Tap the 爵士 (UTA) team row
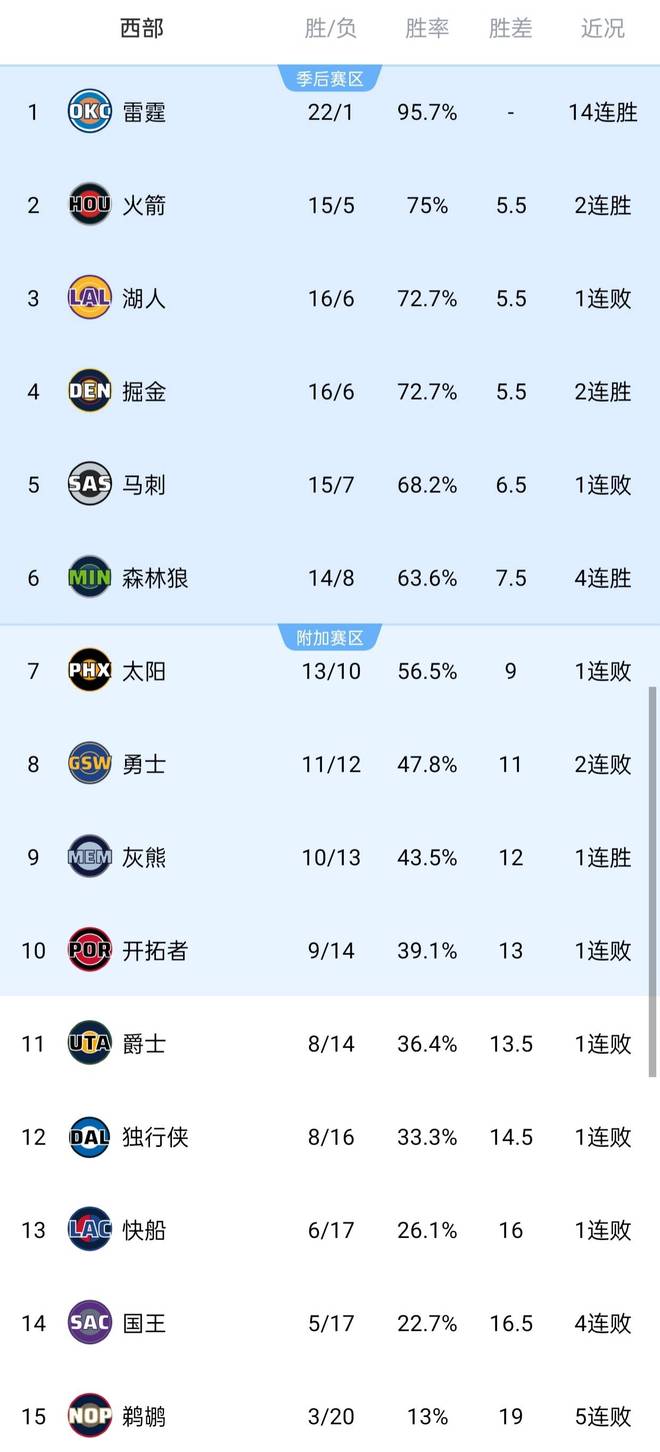The width and height of the screenshot is (660, 1452). (144, 1043)
